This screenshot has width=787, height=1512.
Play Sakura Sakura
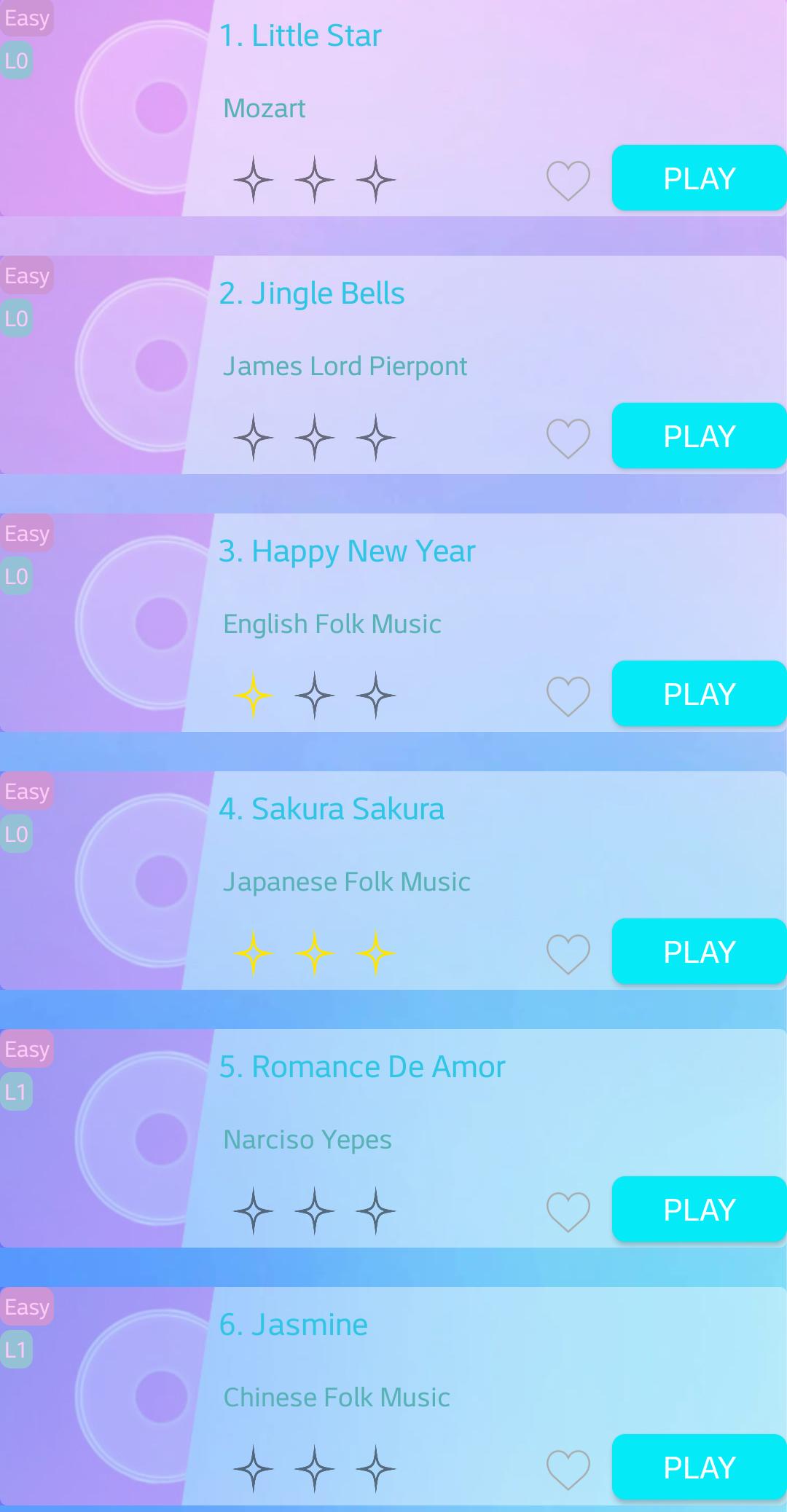pyautogui.click(x=699, y=952)
